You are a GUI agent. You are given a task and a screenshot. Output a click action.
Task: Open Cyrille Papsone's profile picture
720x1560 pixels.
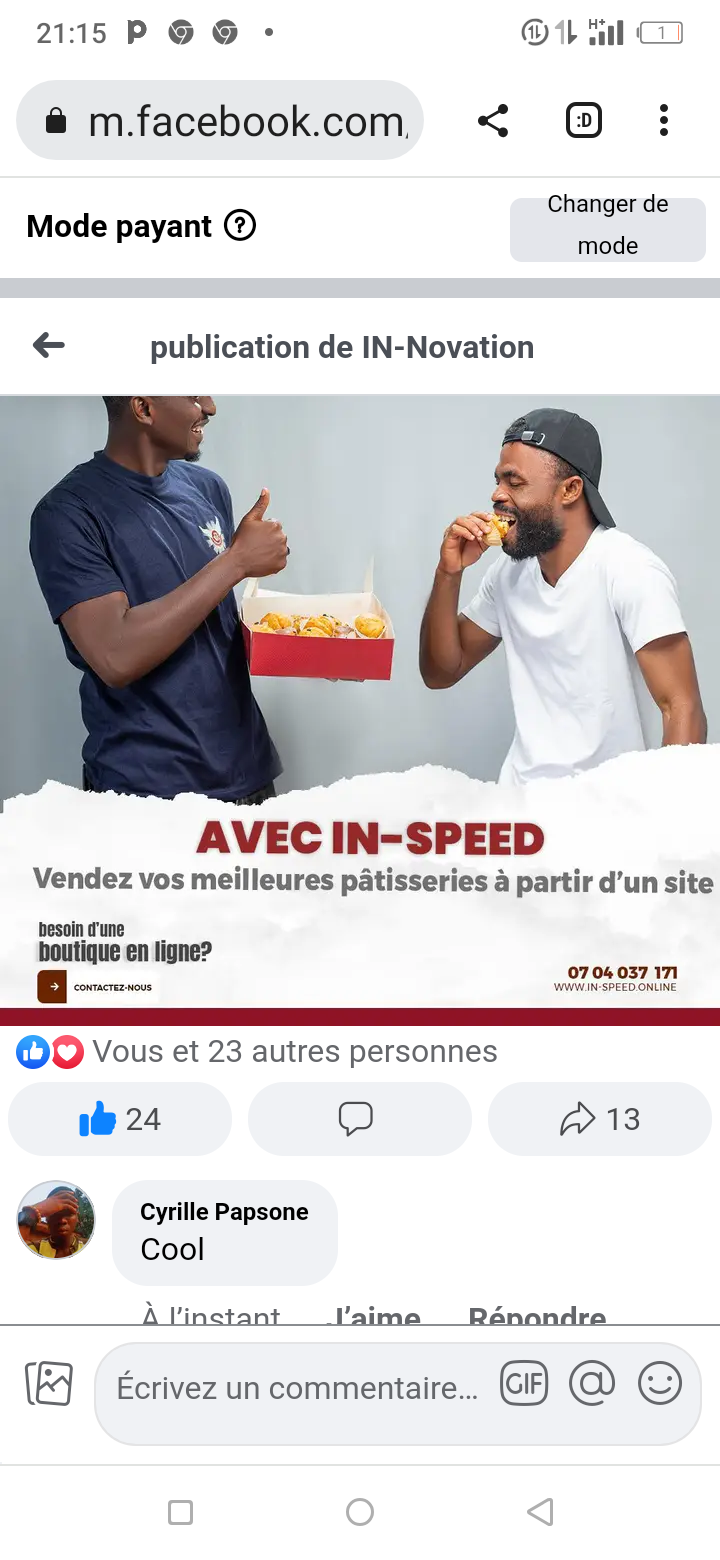(56, 1219)
